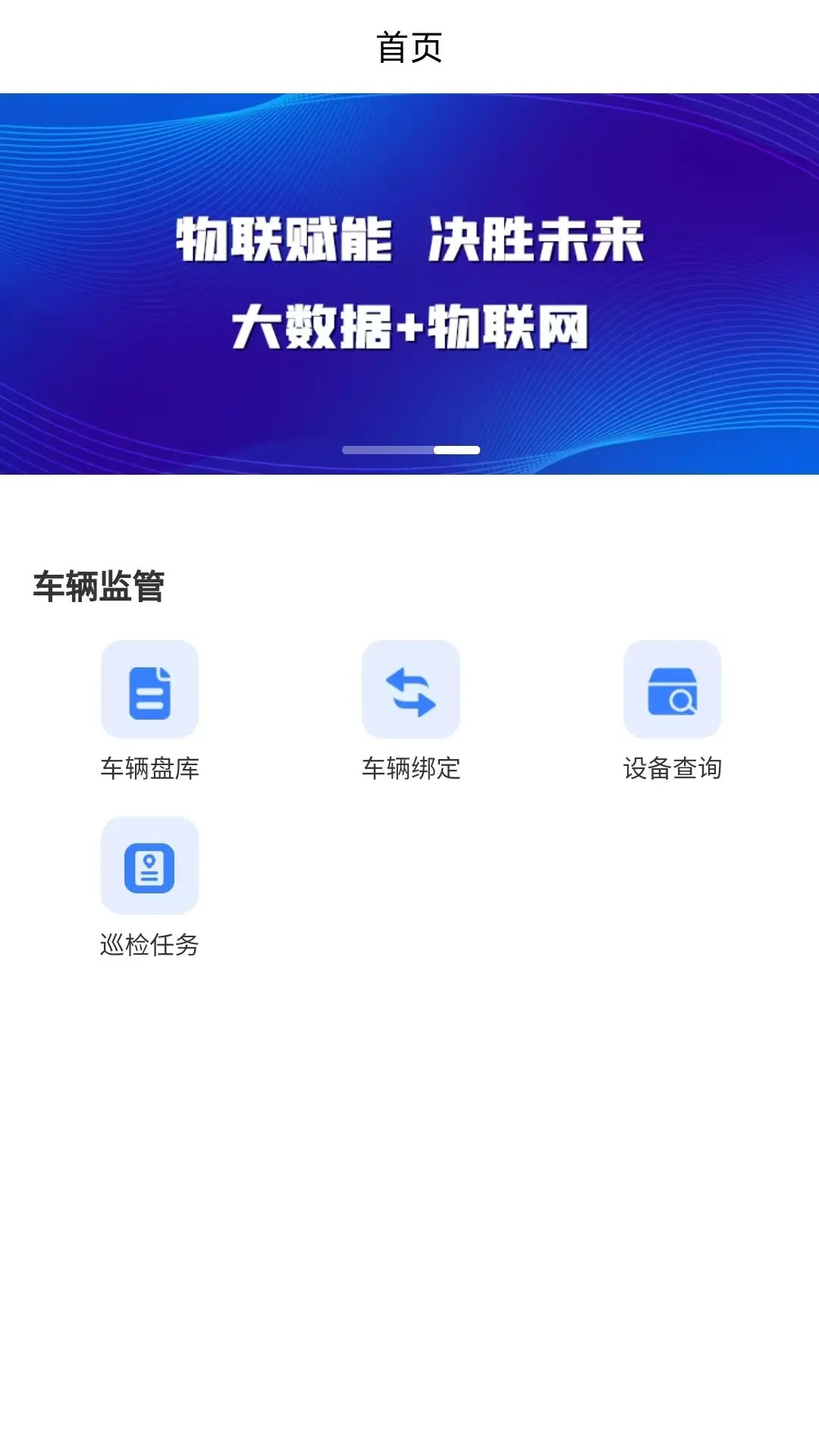819x1456 pixels.
Task: Open the patrol task location-document icon
Action: (x=149, y=867)
